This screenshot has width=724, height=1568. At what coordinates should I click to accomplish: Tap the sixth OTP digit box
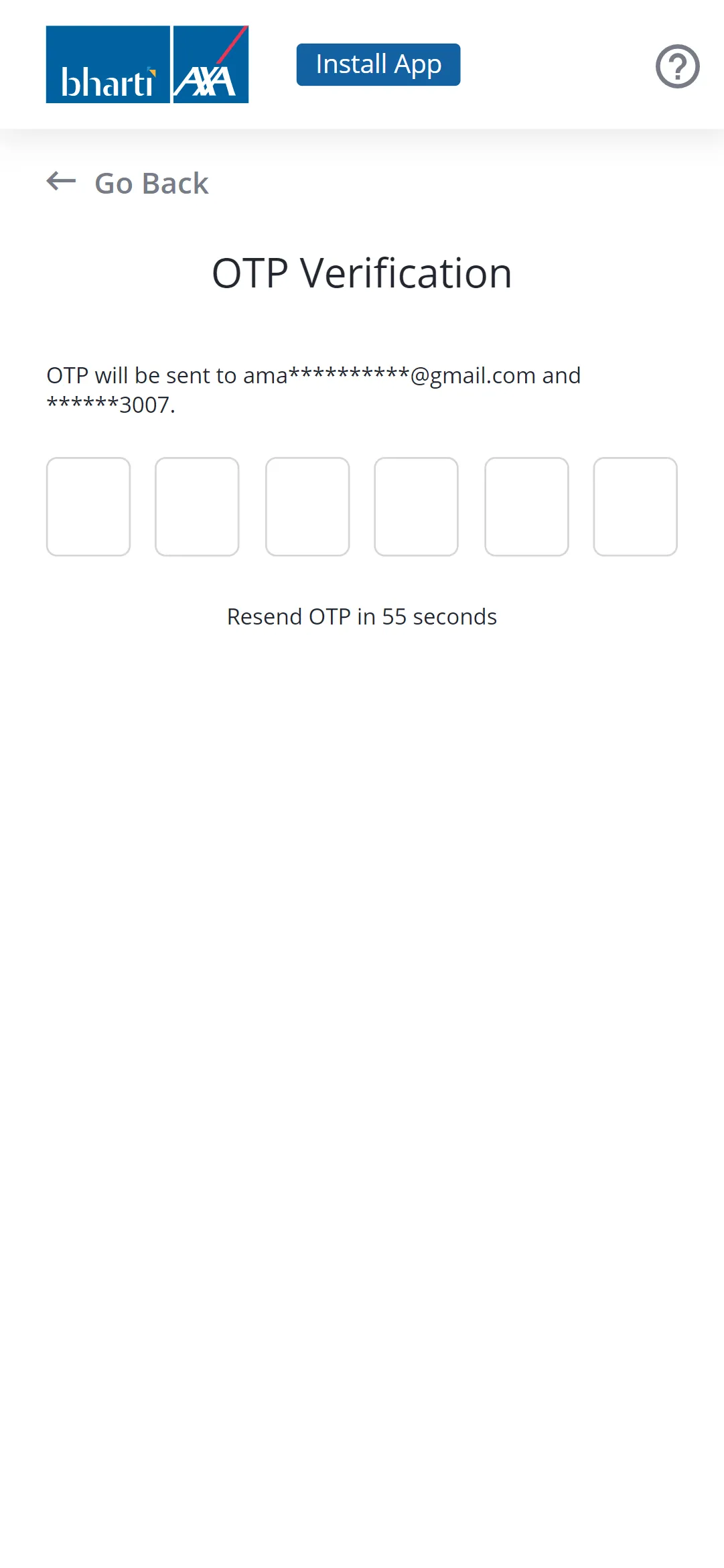(635, 507)
